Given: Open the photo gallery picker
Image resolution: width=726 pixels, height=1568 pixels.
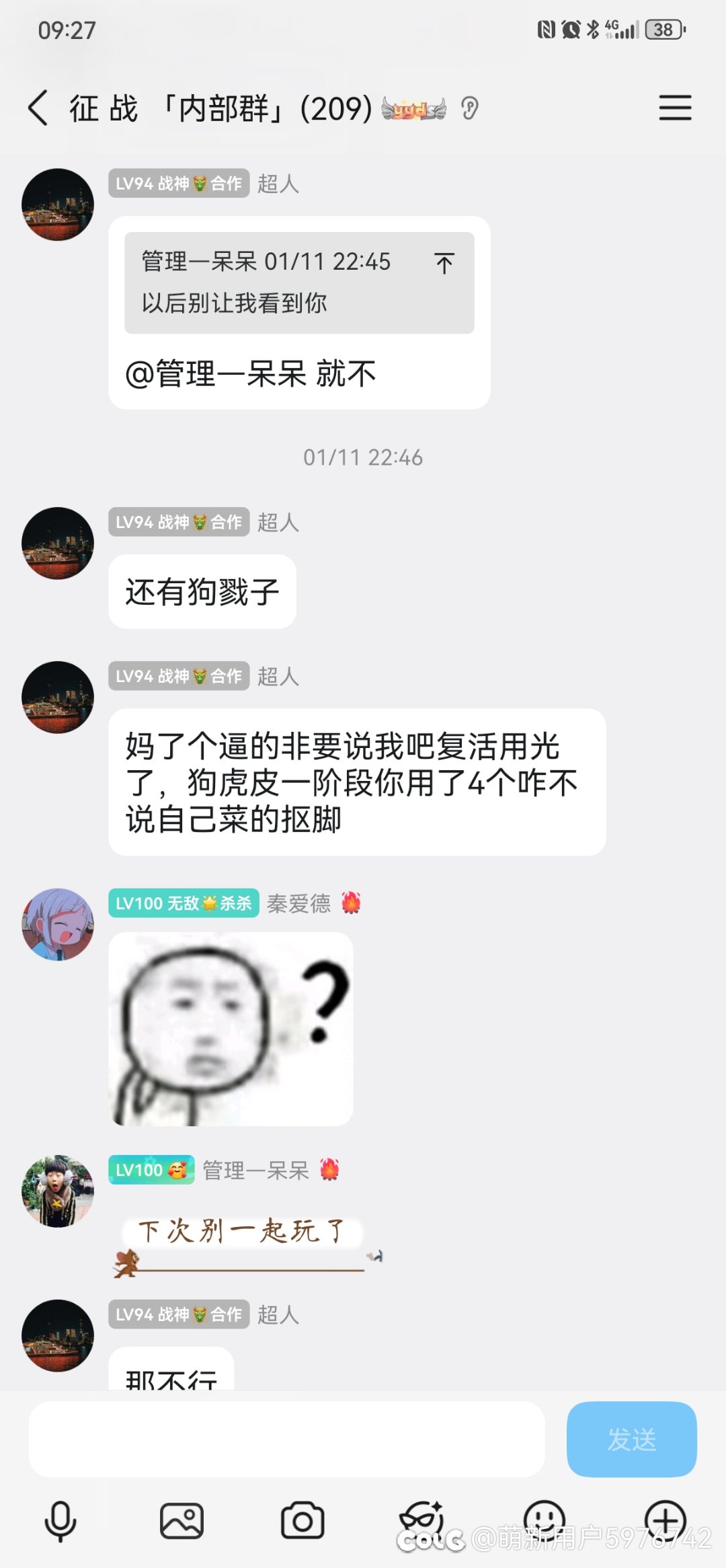Looking at the screenshot, I should [x=182, y=1522].
